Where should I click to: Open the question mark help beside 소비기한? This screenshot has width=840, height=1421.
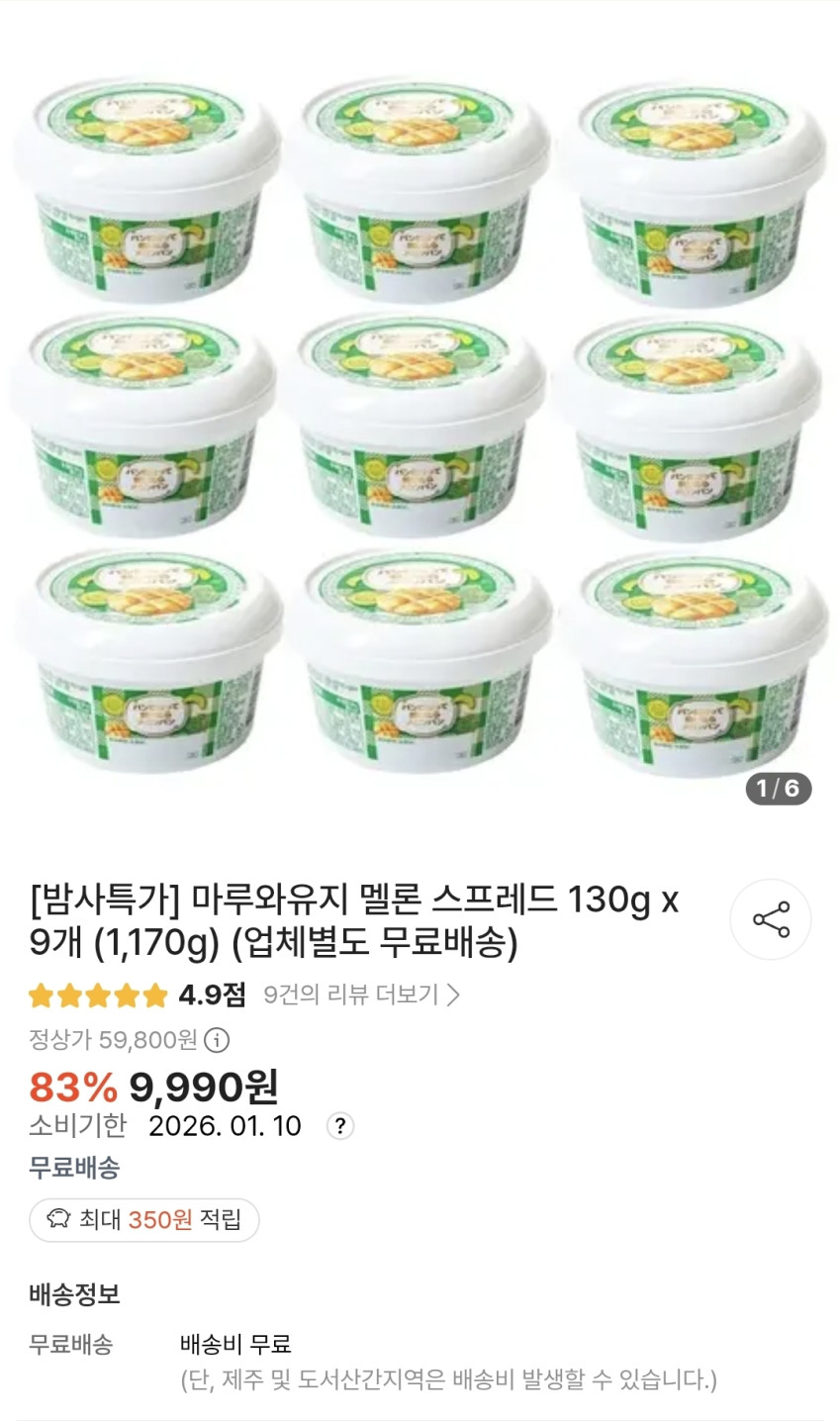click(x=339, y=1126)
